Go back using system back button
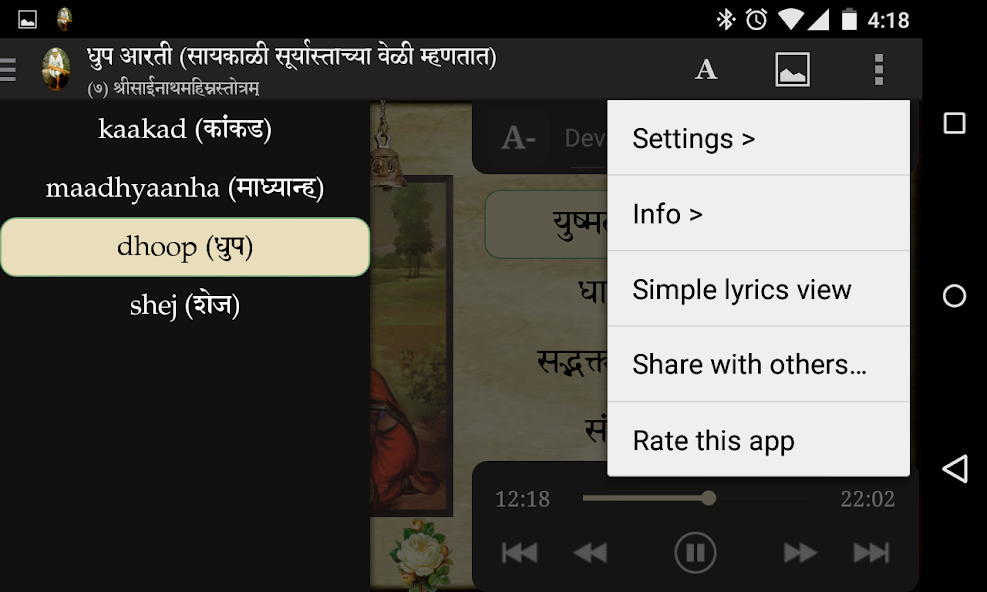This screenshot has width=987, height=592. coord(954,469)
